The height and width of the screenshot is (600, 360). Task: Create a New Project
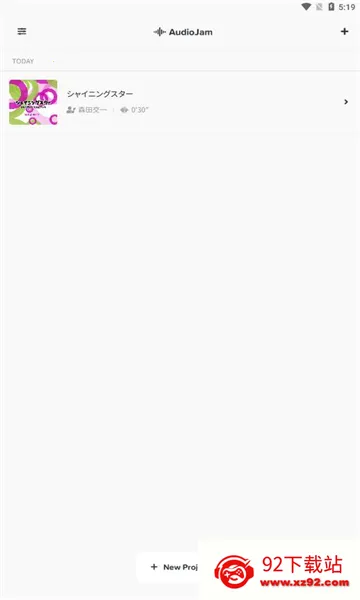[x=168, y=567]
